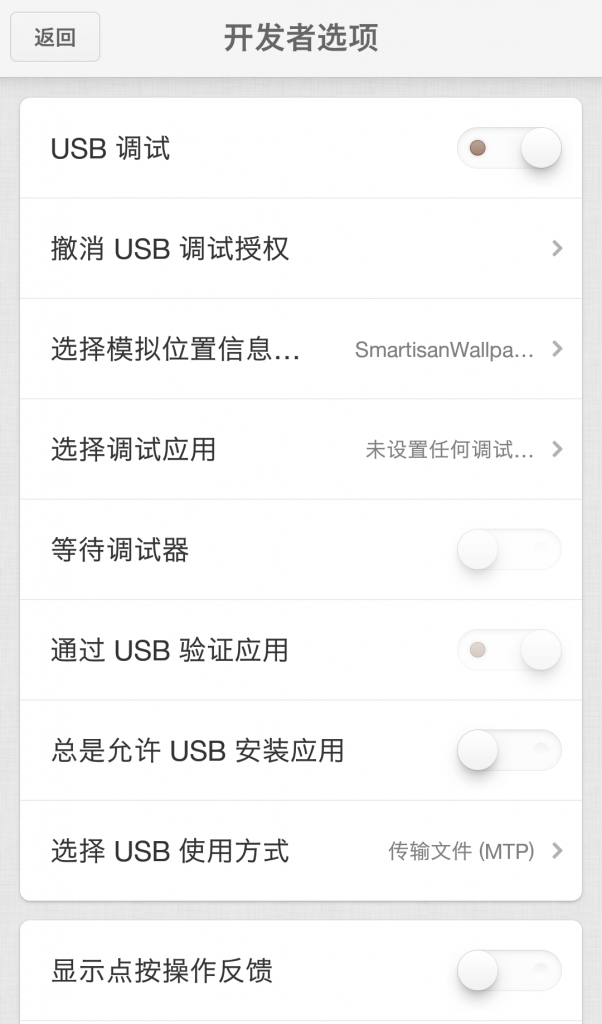
Task: Disable 通过 USB 验证应用
Action: coord(509,650)
